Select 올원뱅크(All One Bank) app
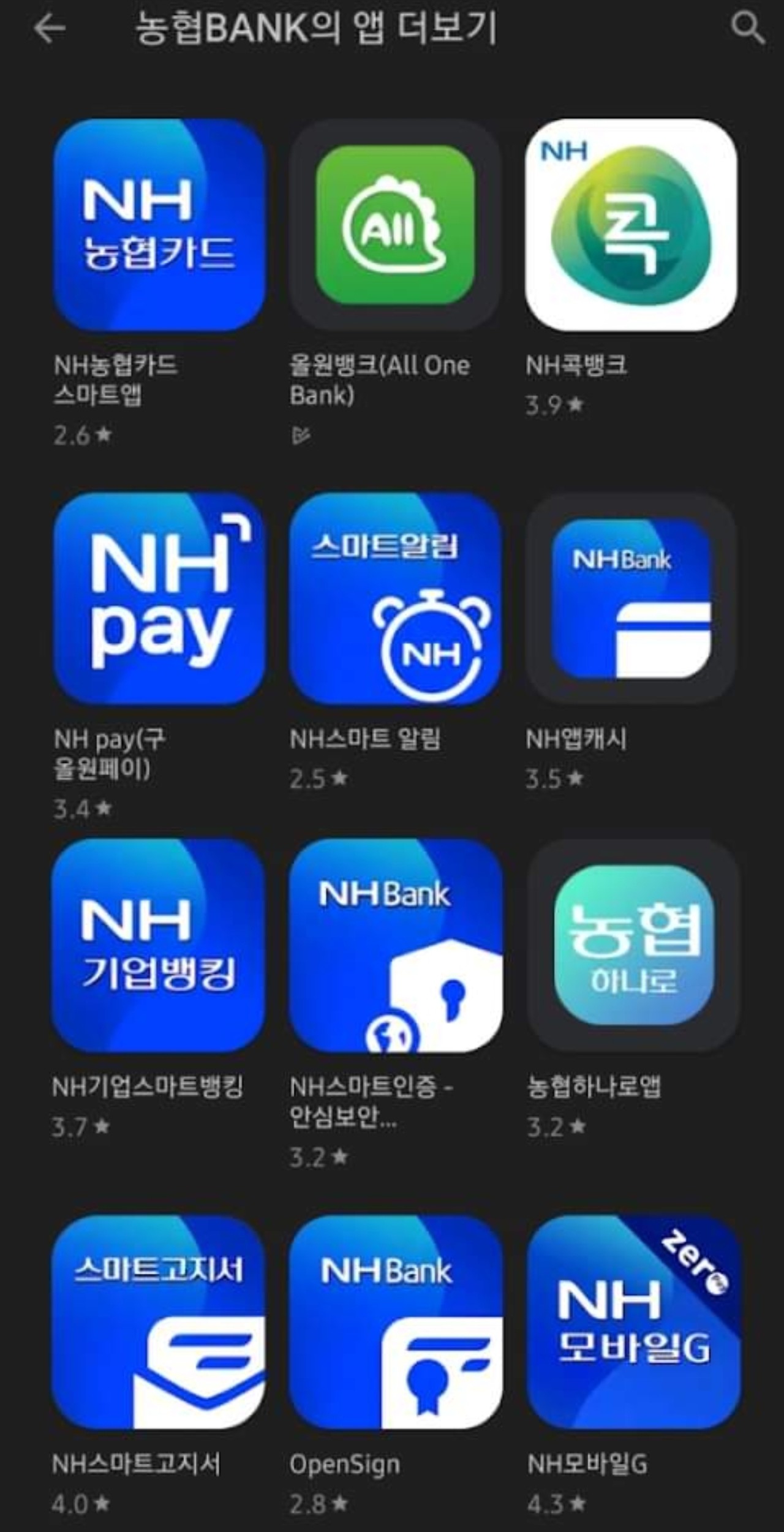784x1532 pixels. [395, 225]
